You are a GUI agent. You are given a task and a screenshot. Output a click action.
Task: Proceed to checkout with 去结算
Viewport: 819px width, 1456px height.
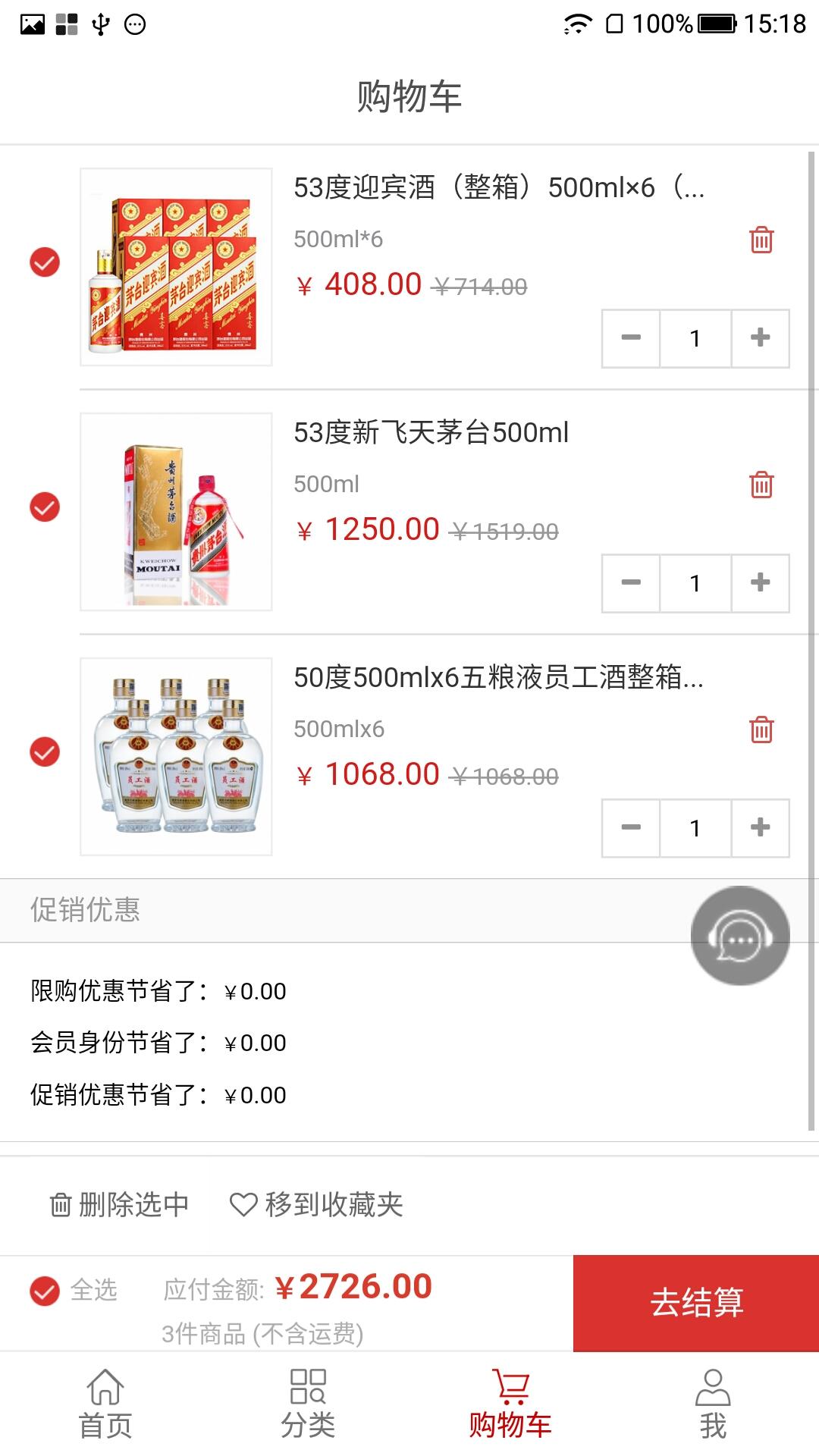pos(696,1303)
